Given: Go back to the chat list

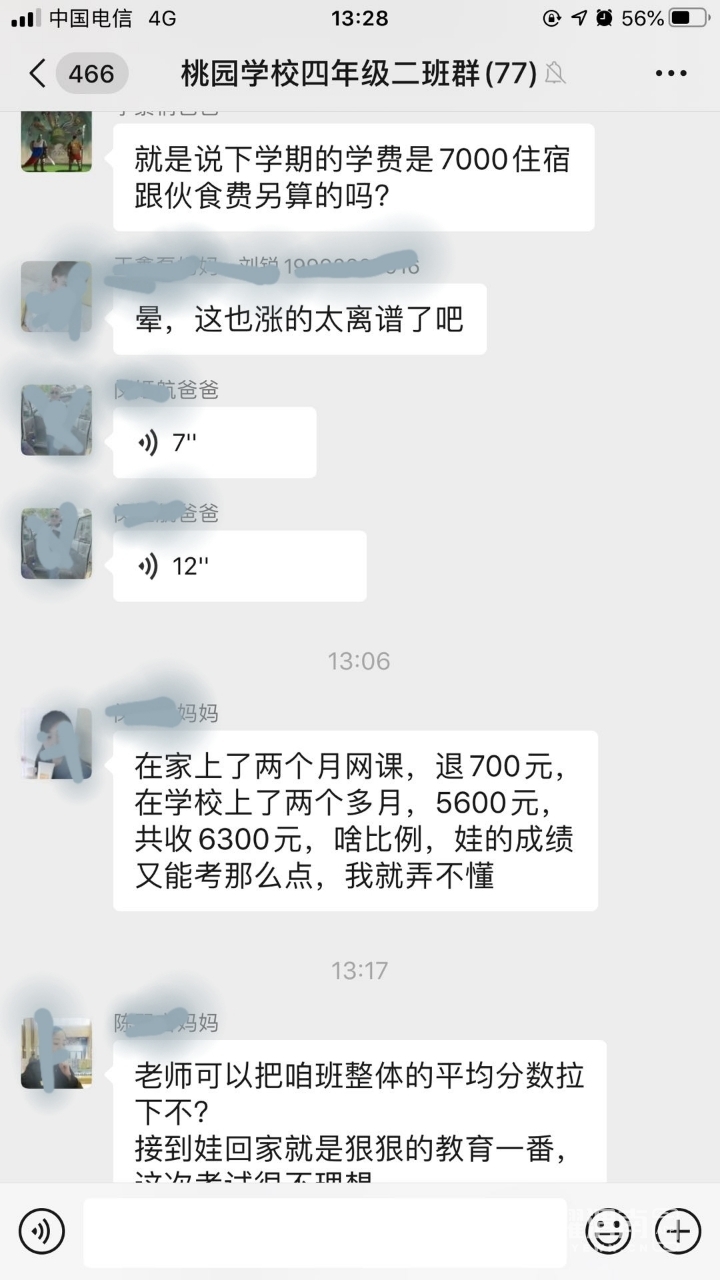Looking at the screenshot, I should pos(38,73).
